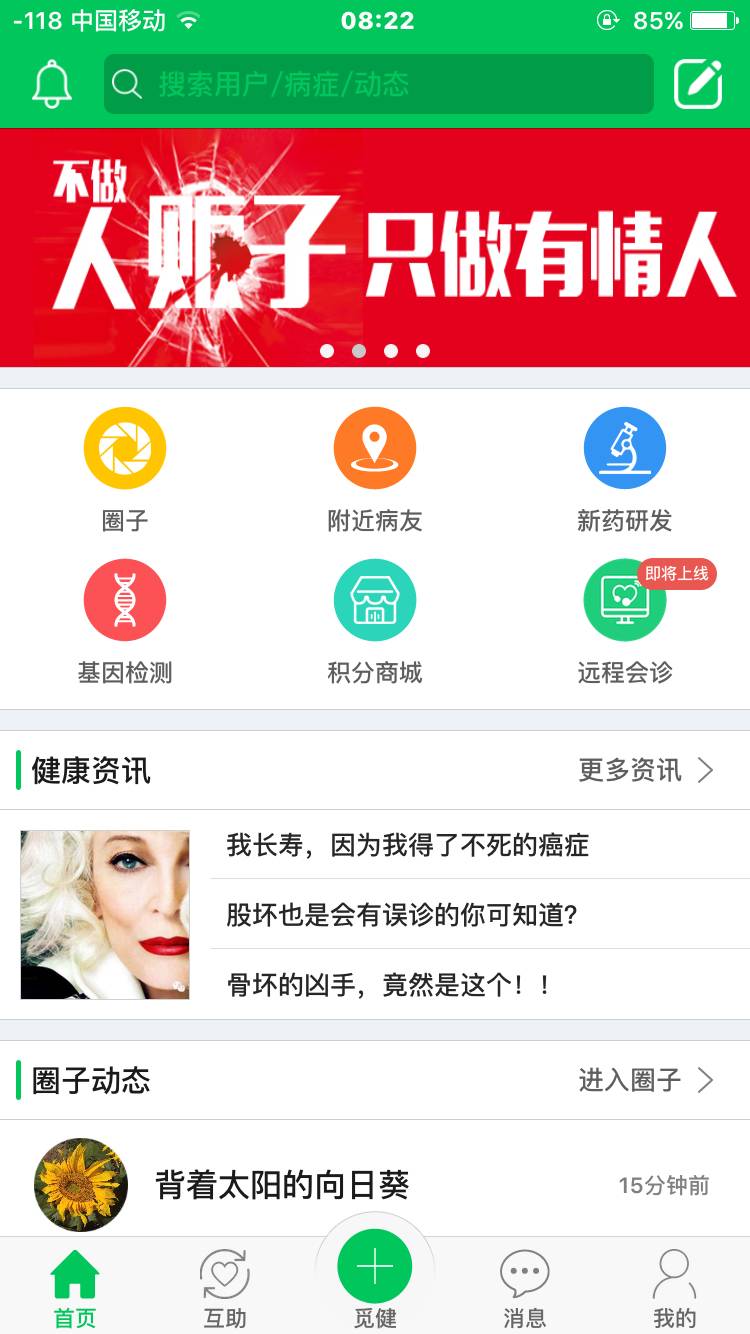Open the post by 背着太阳的向日葵

282,1185
